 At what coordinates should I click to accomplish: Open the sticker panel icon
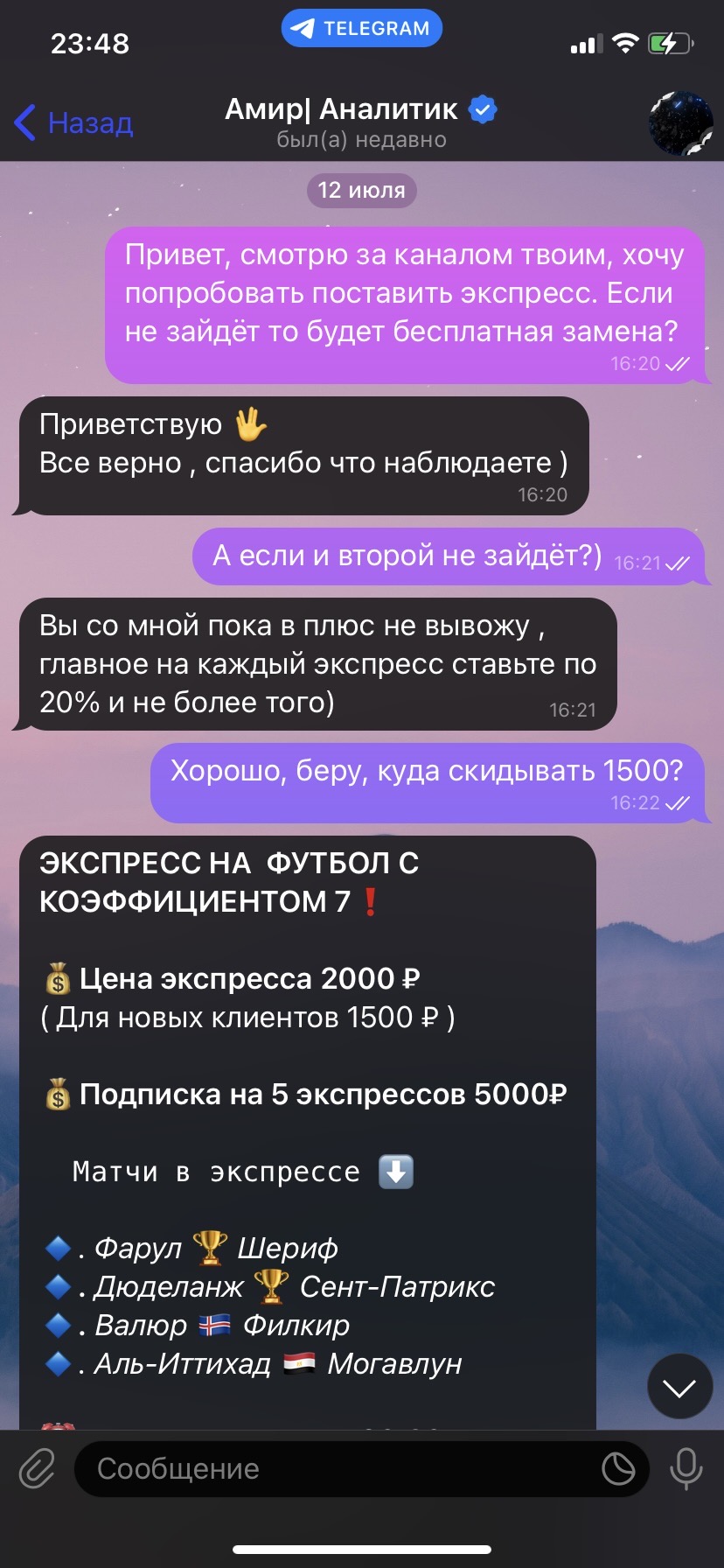coord(618,1468)
